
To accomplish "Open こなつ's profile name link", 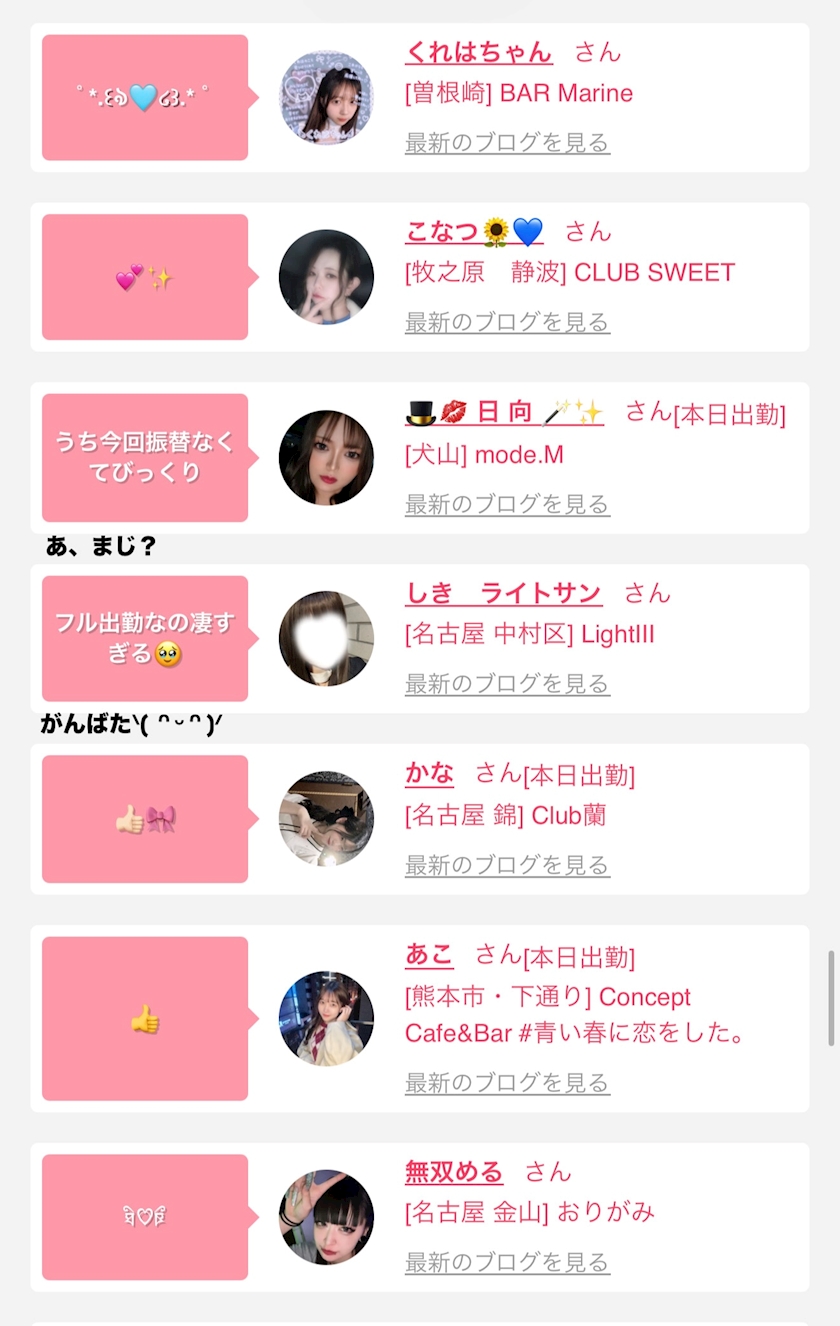I will click(x=474, y=231).
